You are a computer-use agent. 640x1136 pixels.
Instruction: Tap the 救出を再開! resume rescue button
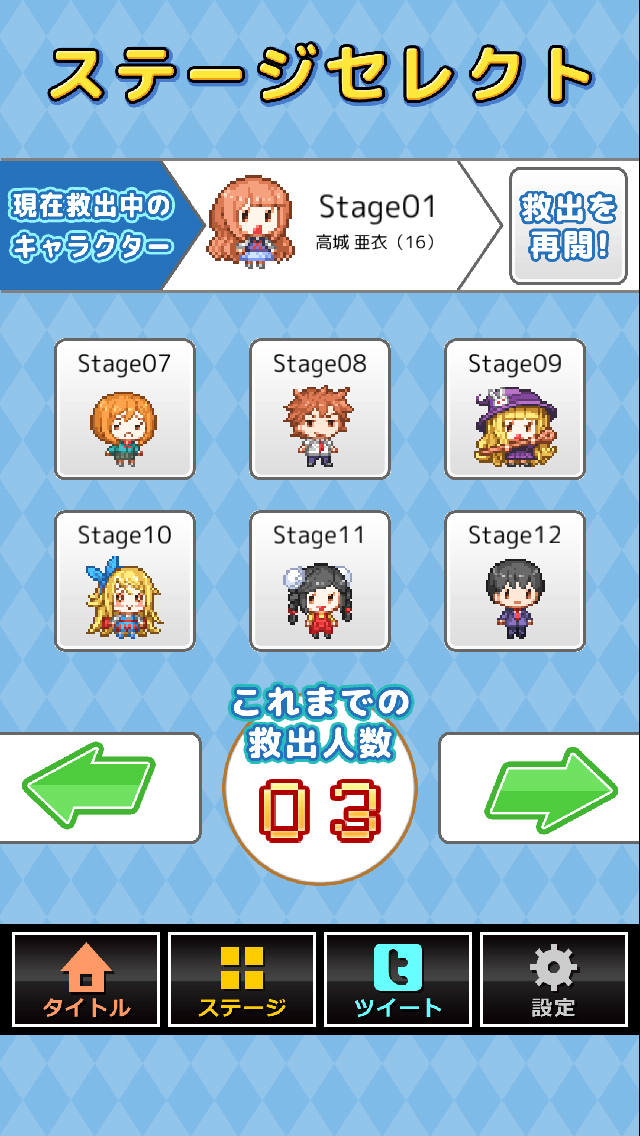point(567,226)
